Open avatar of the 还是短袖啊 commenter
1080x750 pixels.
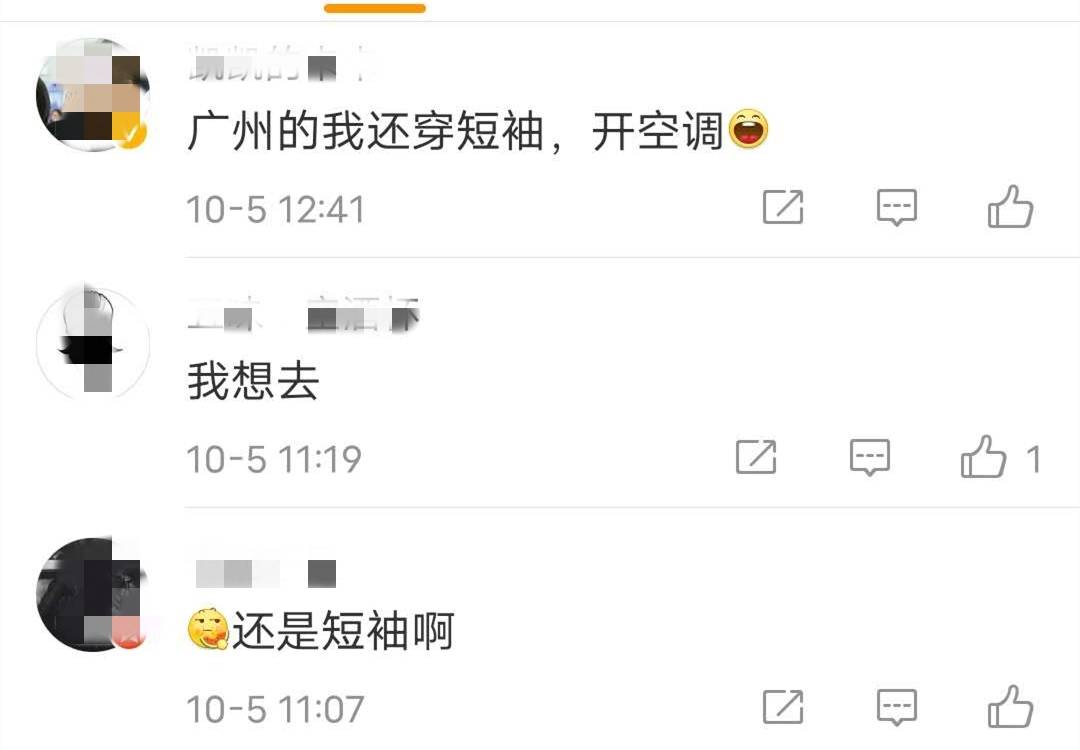click(92, 595)
